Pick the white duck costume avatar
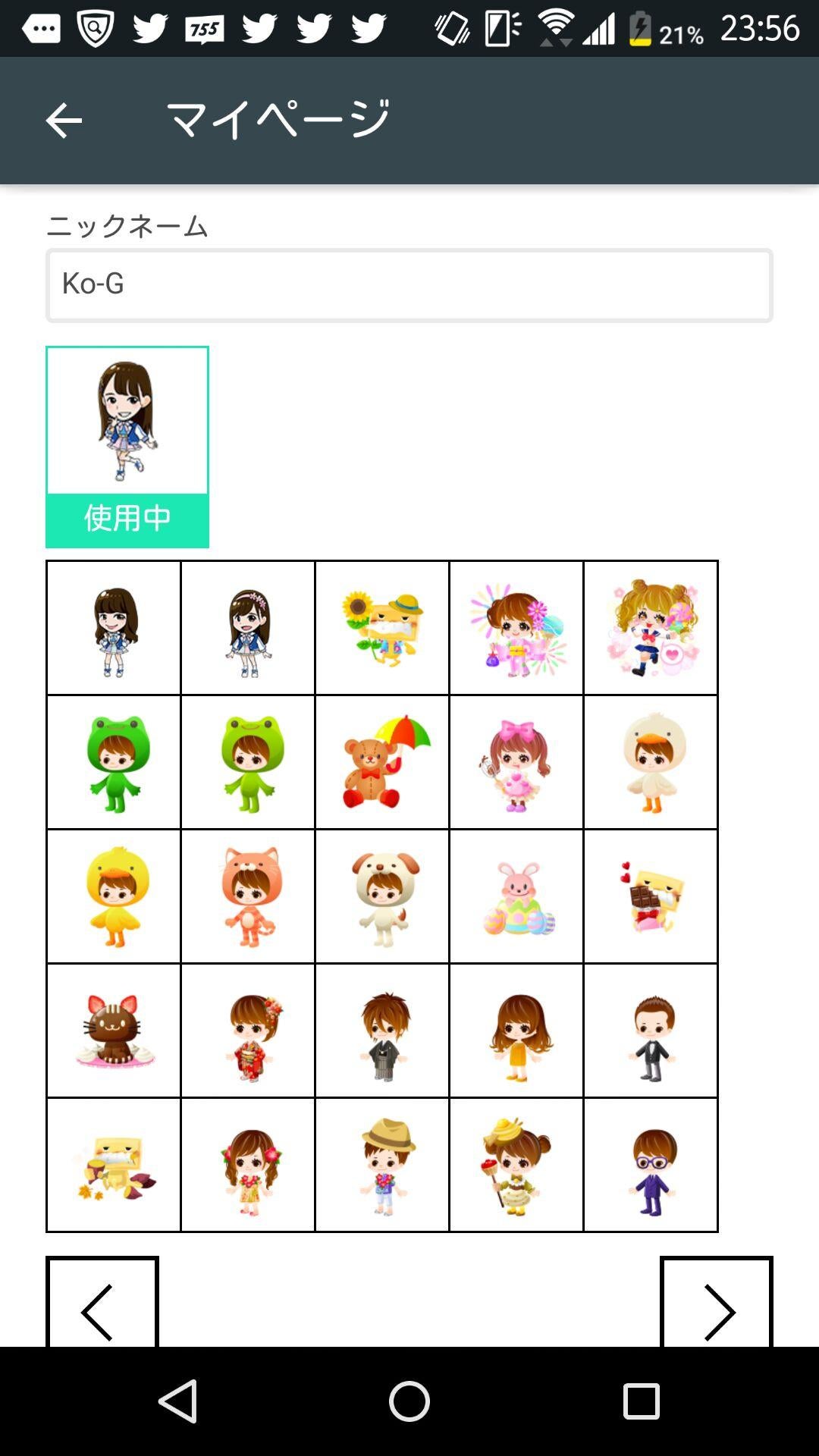819x1456 pixels. pos(651,762)
